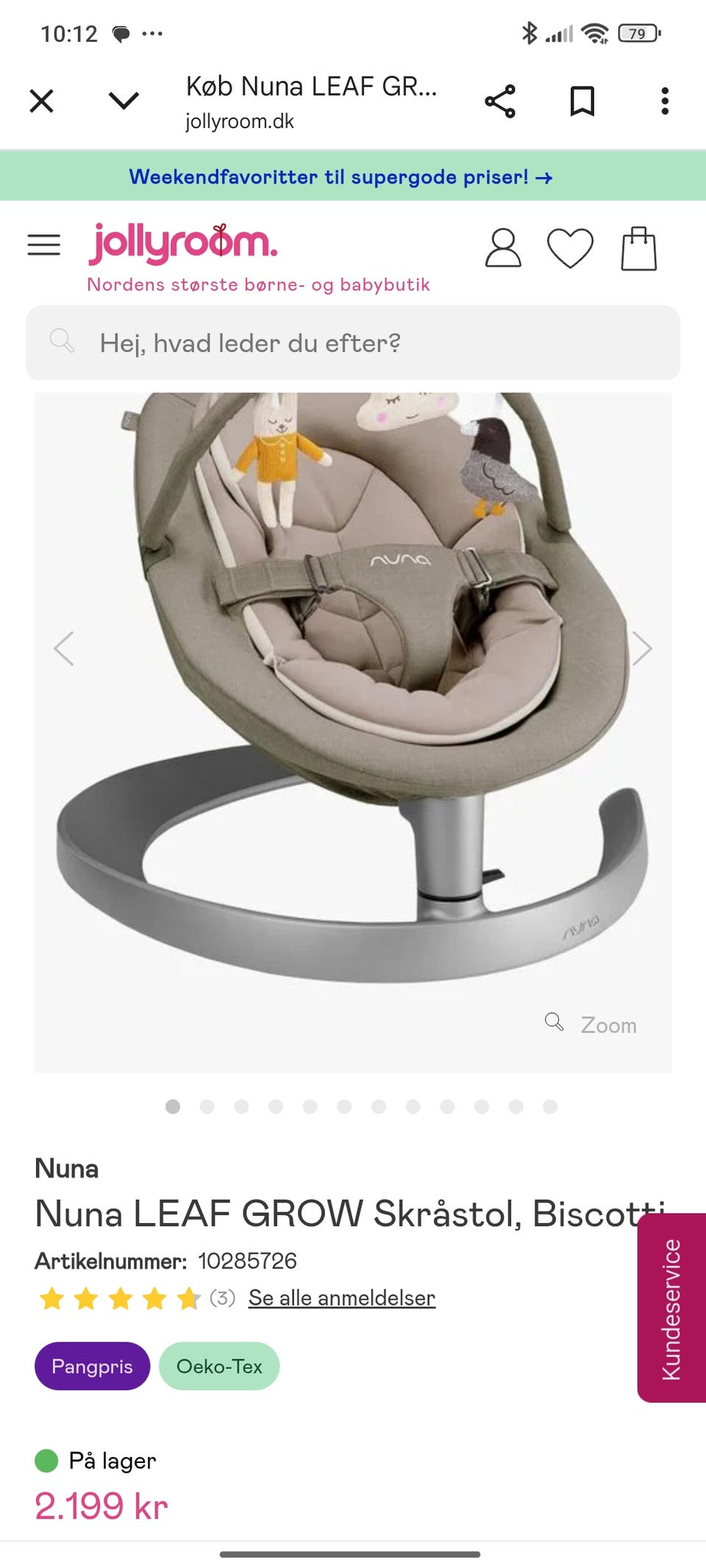Close the in-app browser tab

click(x=42, y=101)
